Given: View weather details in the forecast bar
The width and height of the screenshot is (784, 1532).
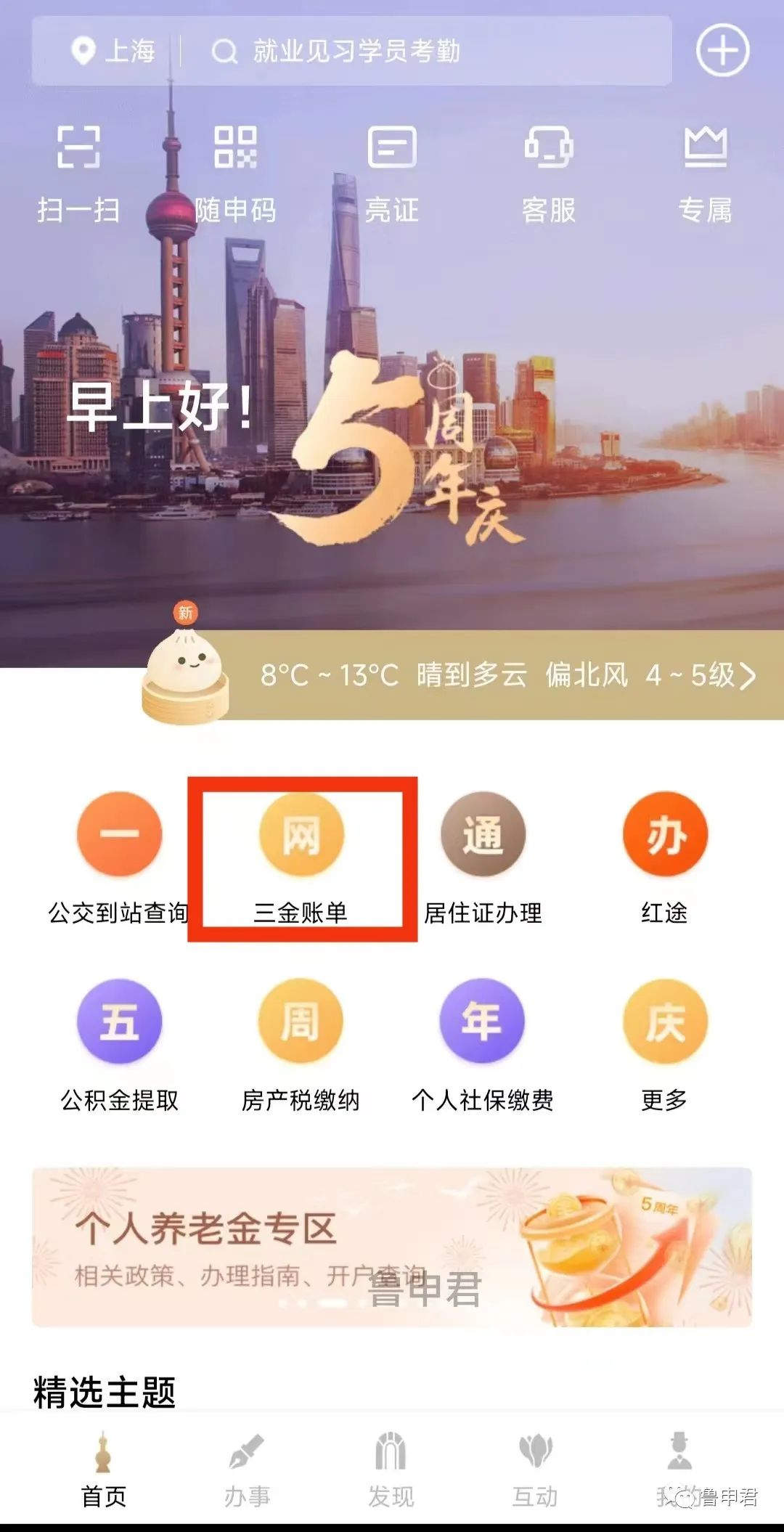Looking at the screenshot, I should click(x=508, y=676).
